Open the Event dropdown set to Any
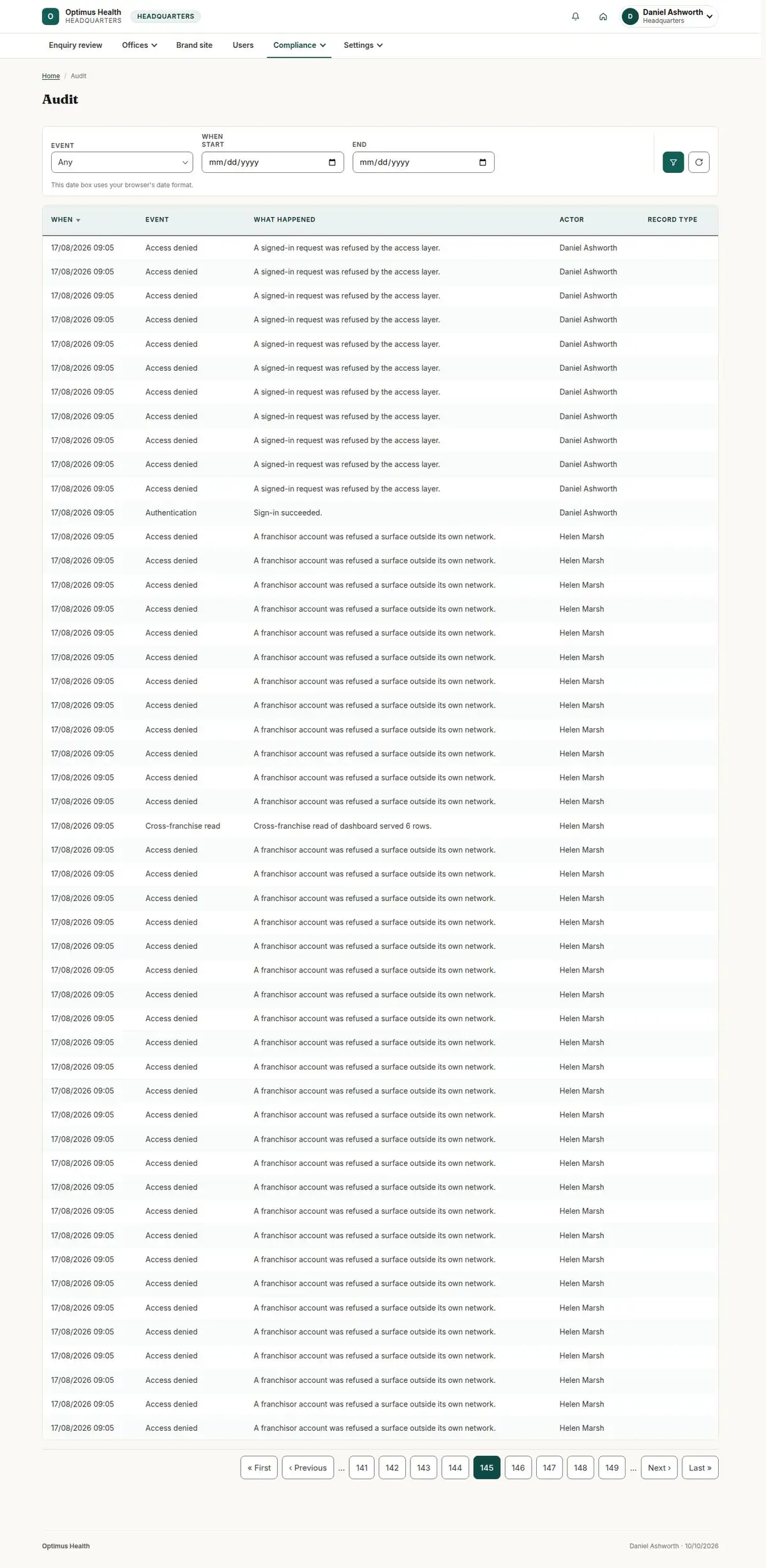 (x=122, y=162)
